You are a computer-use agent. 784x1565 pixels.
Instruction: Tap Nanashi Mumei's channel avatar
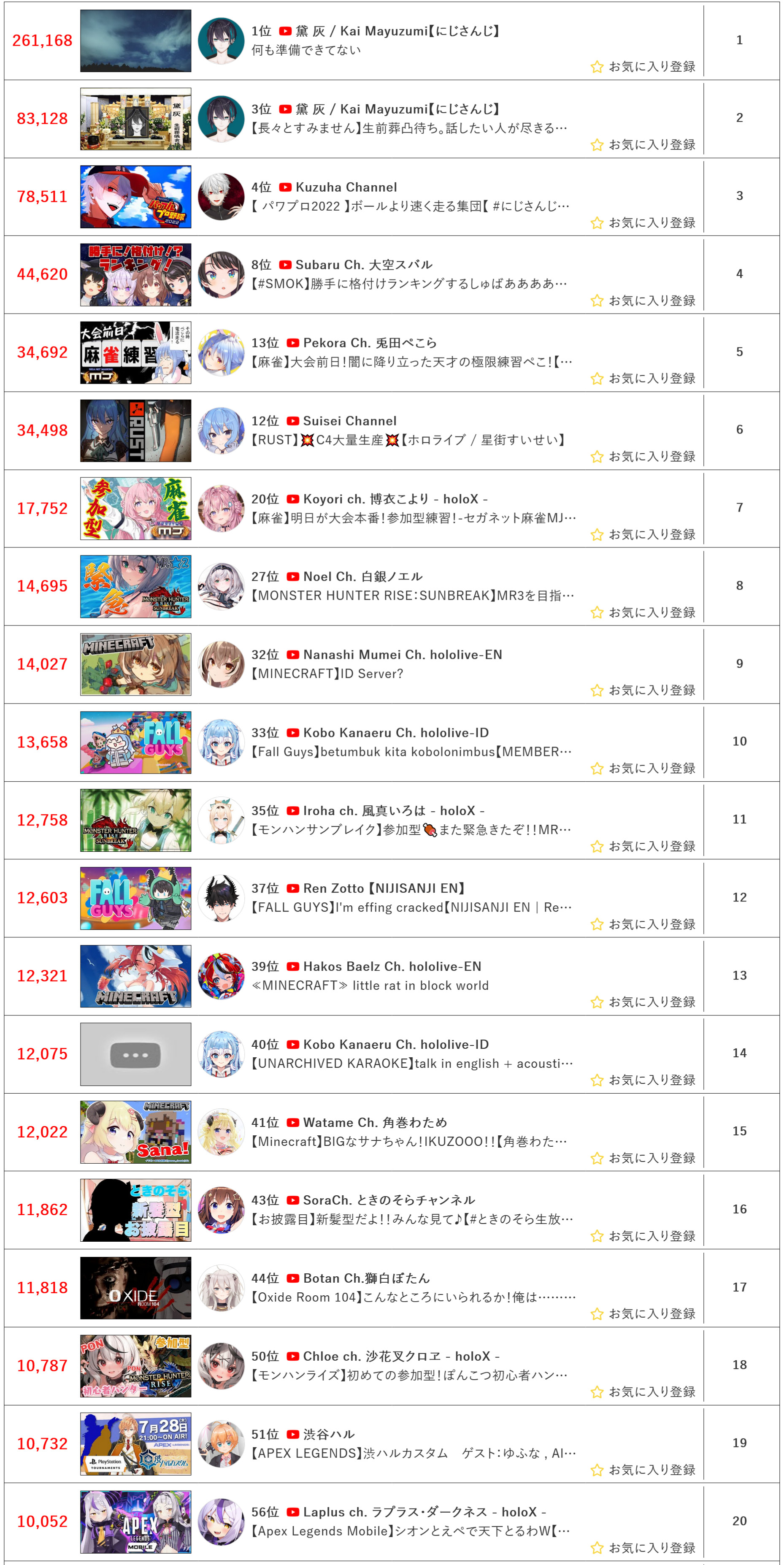coord(221,665)
